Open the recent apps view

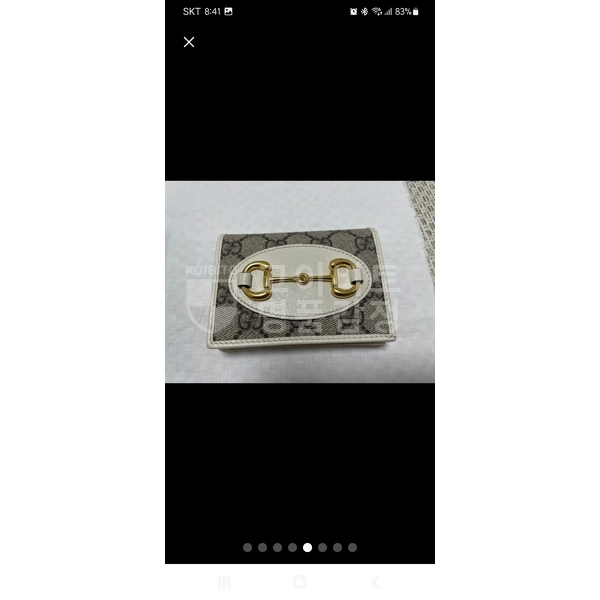point(224,582)
